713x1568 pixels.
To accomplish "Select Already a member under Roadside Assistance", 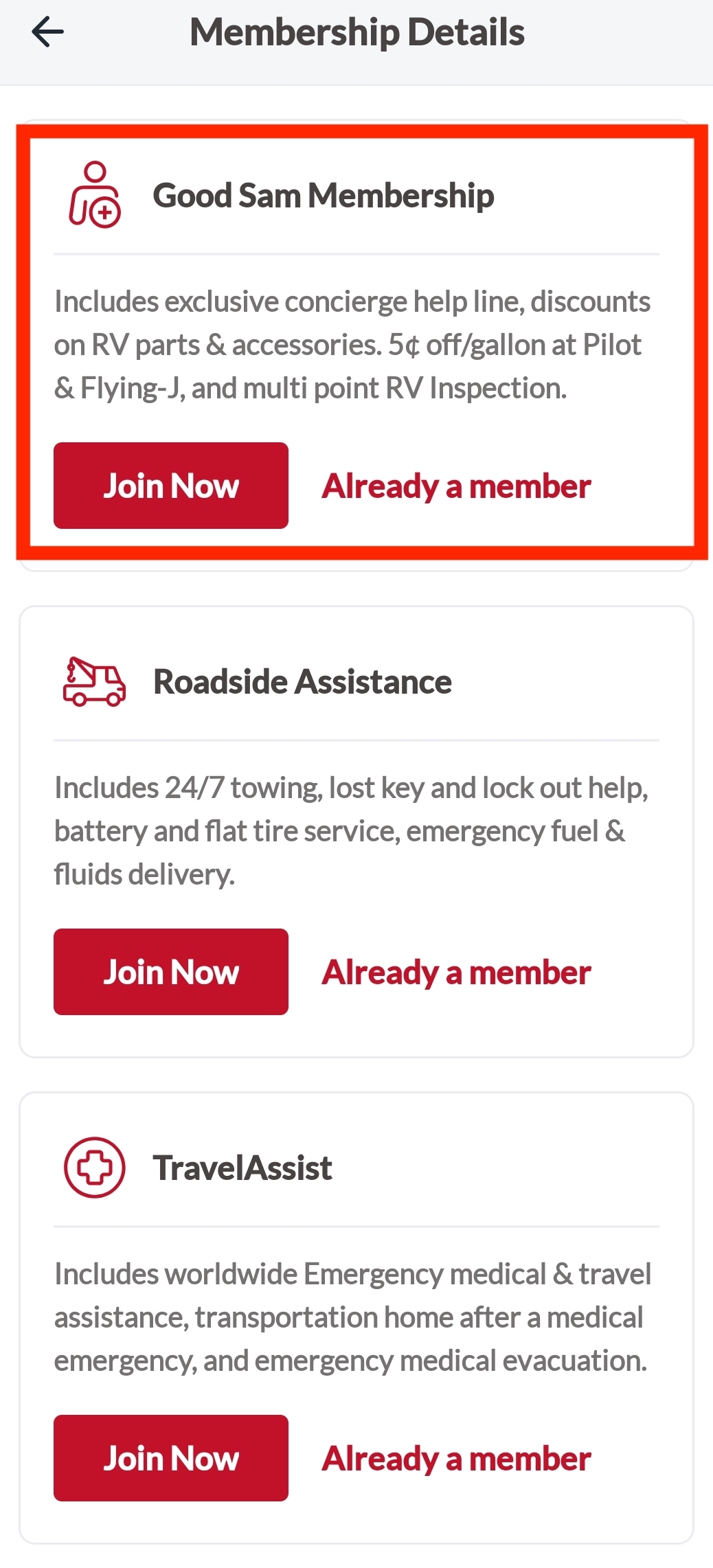I will point(456,973).
